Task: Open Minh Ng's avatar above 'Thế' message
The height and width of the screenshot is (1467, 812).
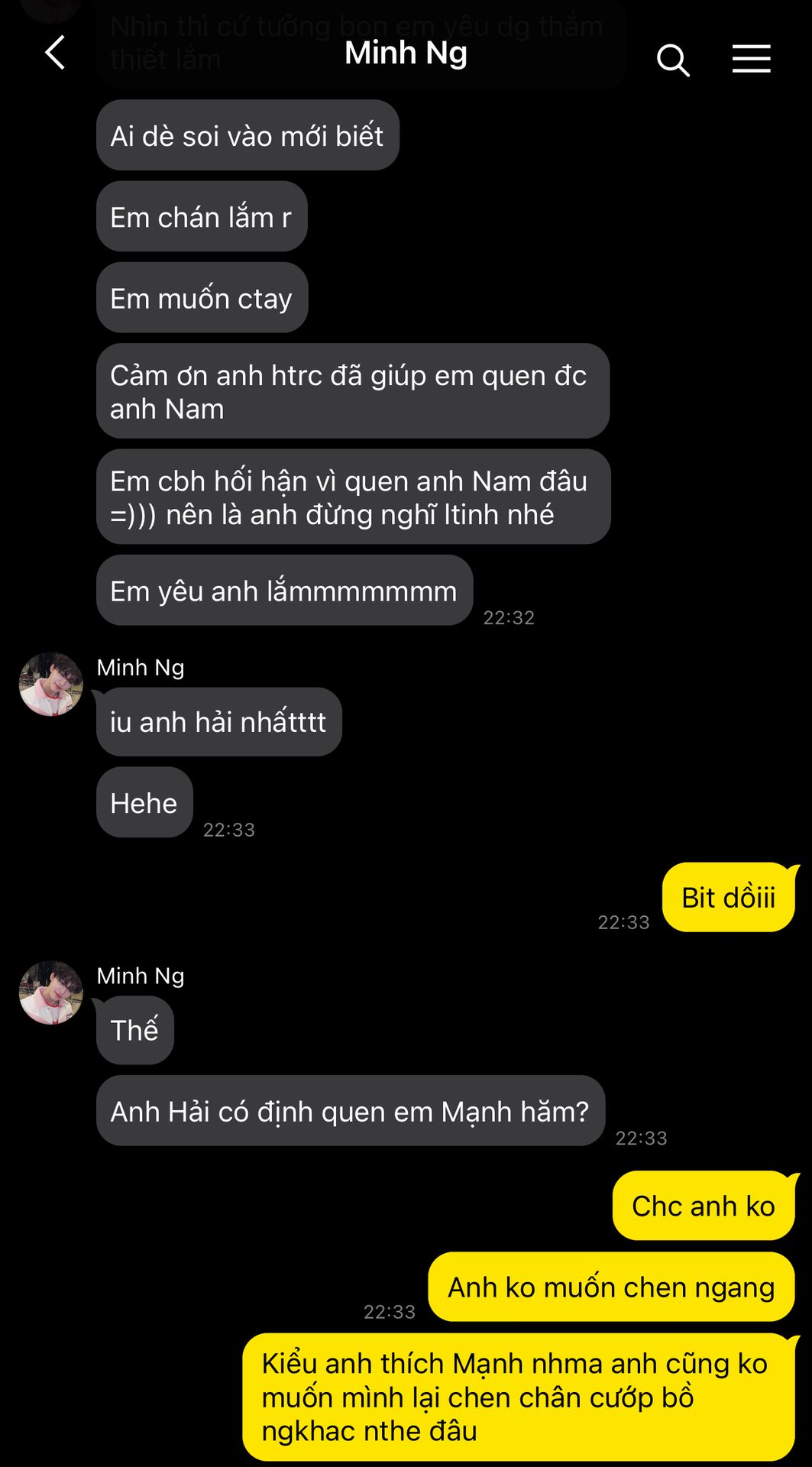Action: click(51, 993)
